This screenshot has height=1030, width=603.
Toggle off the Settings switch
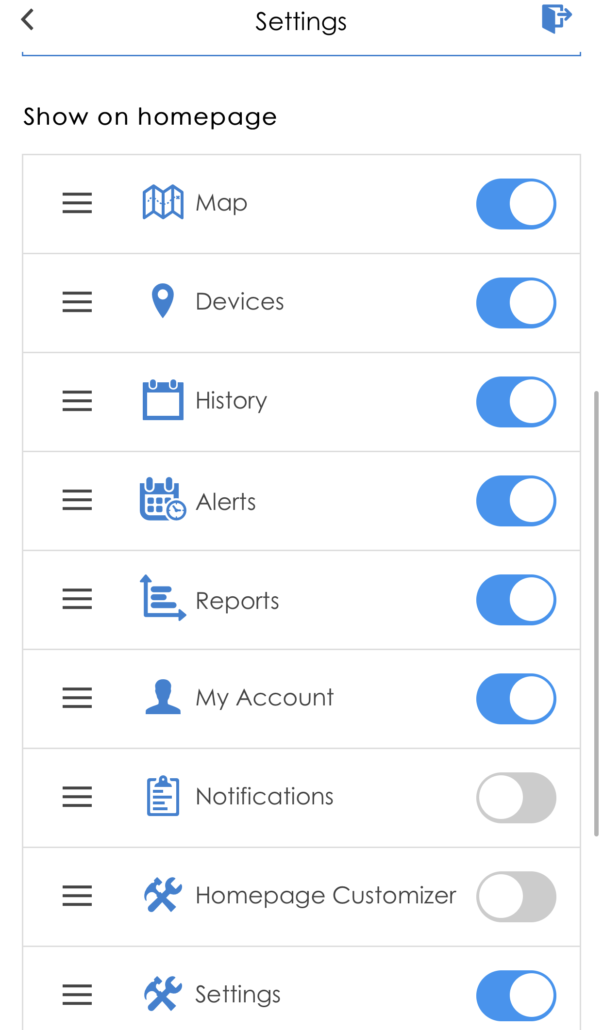pos(516,996)
